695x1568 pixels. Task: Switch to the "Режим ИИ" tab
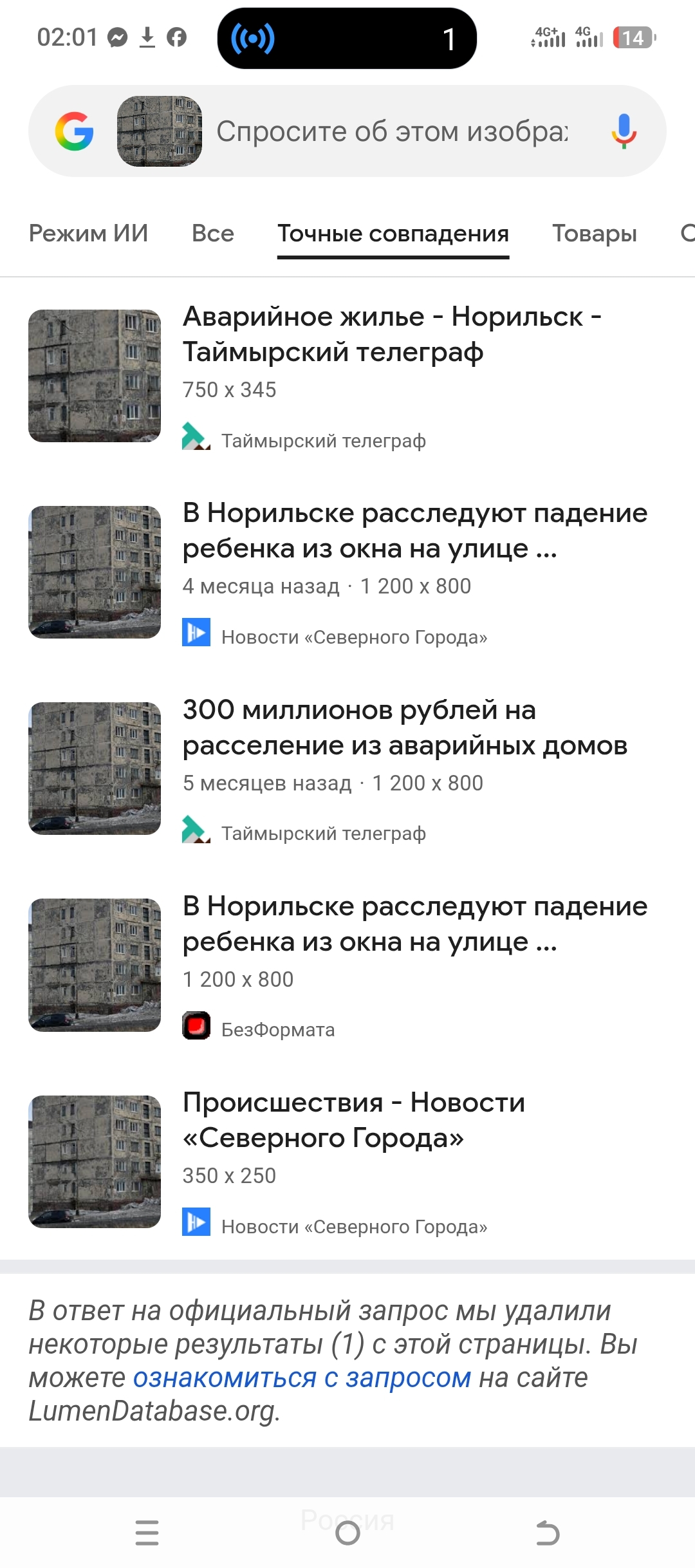(88, 233)
